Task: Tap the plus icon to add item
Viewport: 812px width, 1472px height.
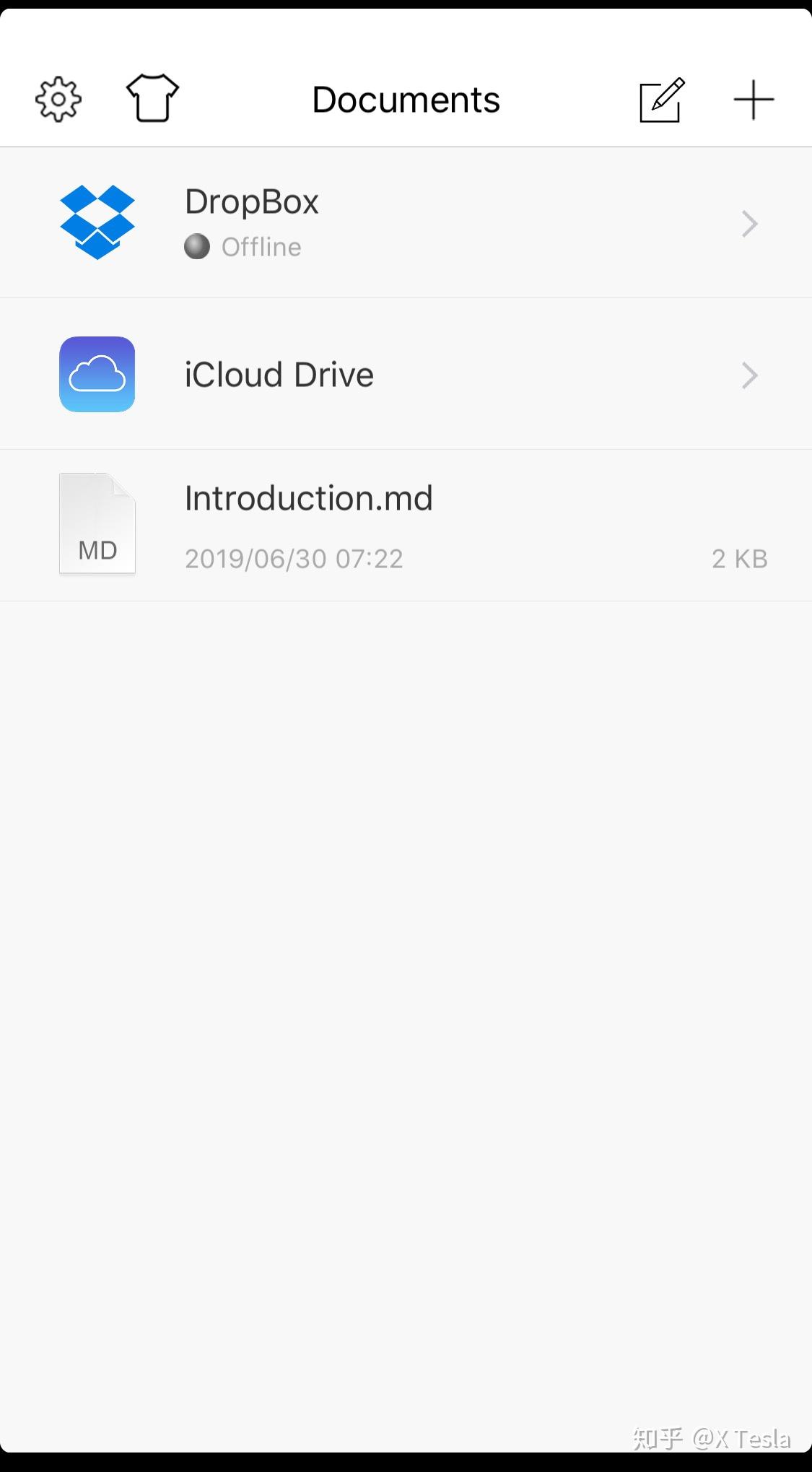Action: (x=753, y=99)
